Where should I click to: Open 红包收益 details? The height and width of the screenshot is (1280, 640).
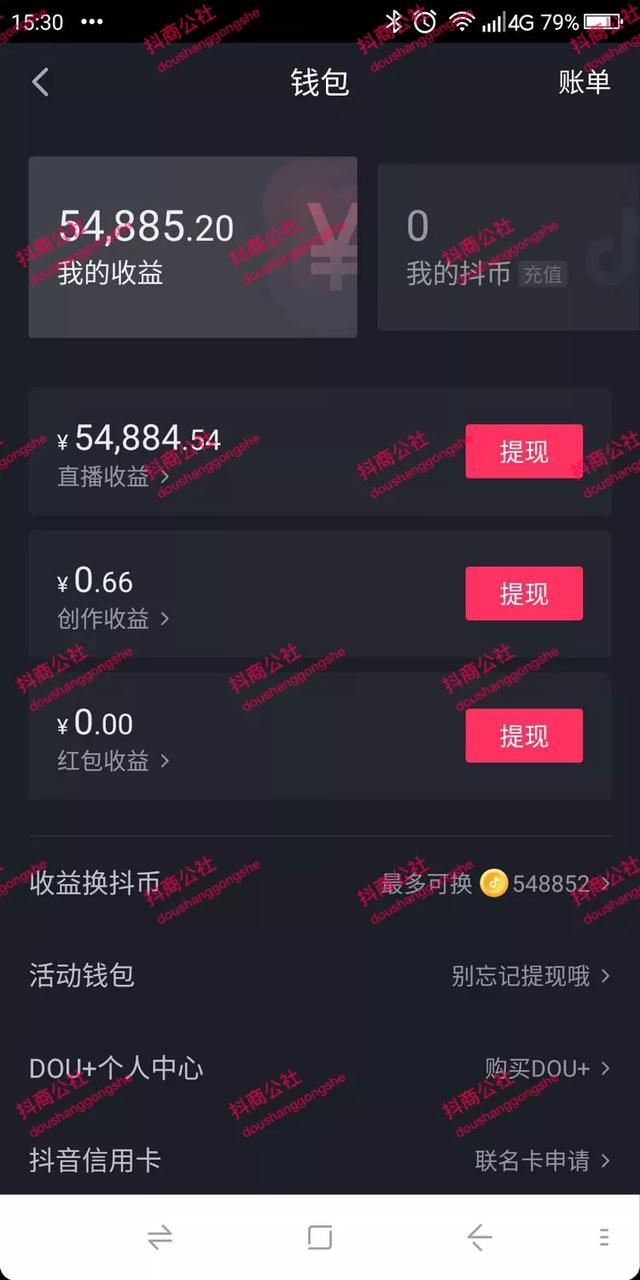pyautogui.click(x=112, y=761)
